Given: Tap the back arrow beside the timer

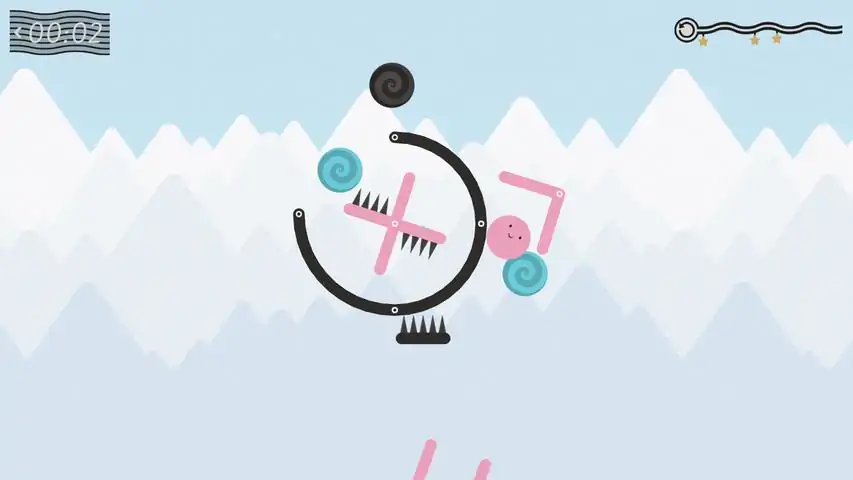Looking at the screenshot, I should tap(18, 33).
